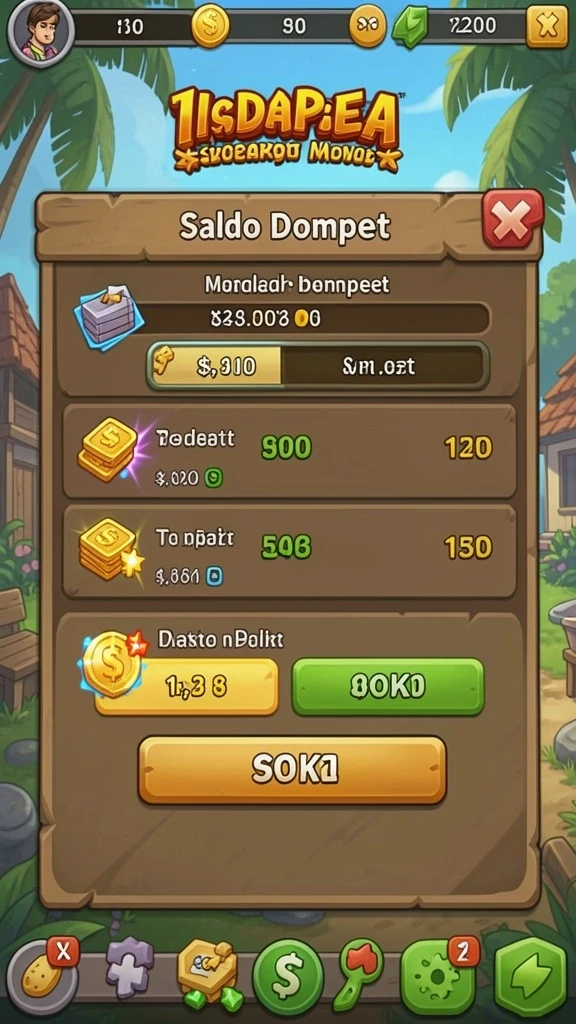Image resolution: width=576 pixels, height=1024 pixels.
Task: Close the Saldo Dompet dialog with red X
Action: tap(512, 219)
